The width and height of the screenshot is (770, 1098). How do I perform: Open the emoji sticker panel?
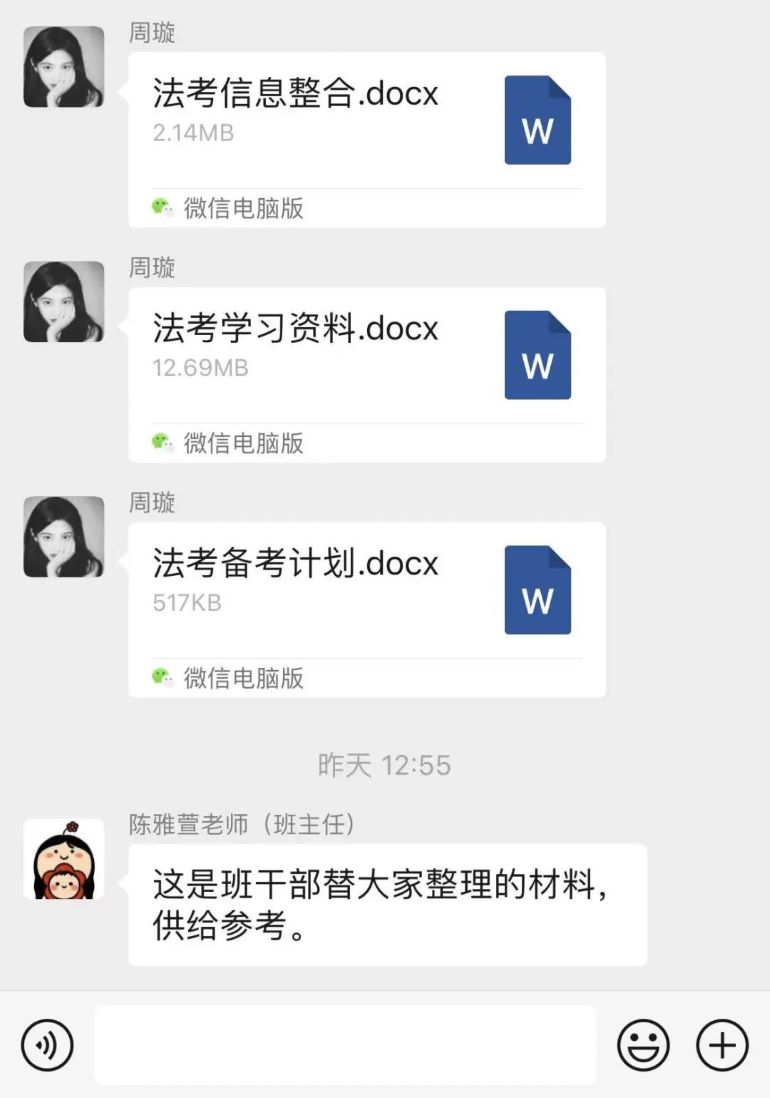tap(643, 1045)
